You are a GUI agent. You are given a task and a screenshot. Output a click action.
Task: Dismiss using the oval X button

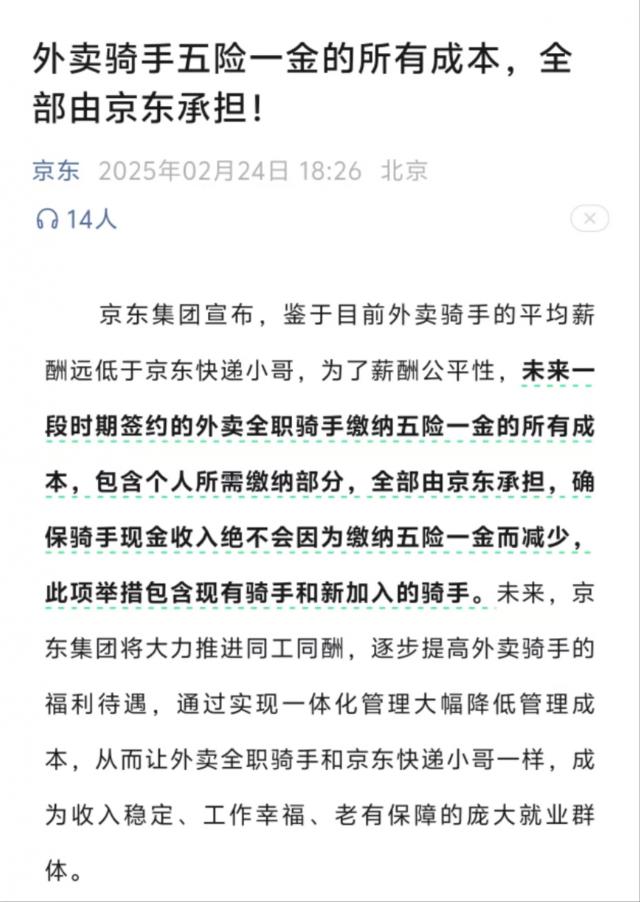click(589, 219)
